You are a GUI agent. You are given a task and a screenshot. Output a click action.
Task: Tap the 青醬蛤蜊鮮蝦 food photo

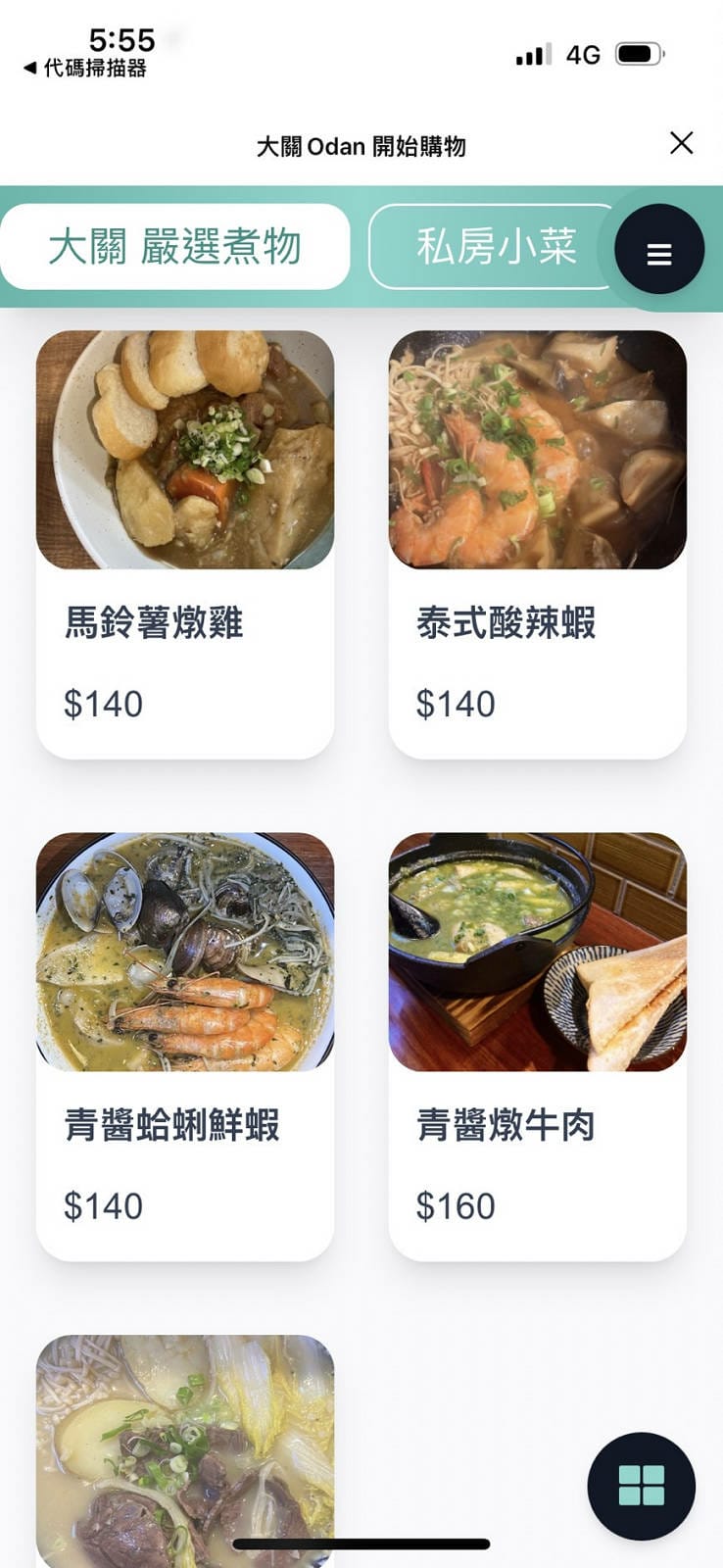pyautogui.click(x=184, y=953)
